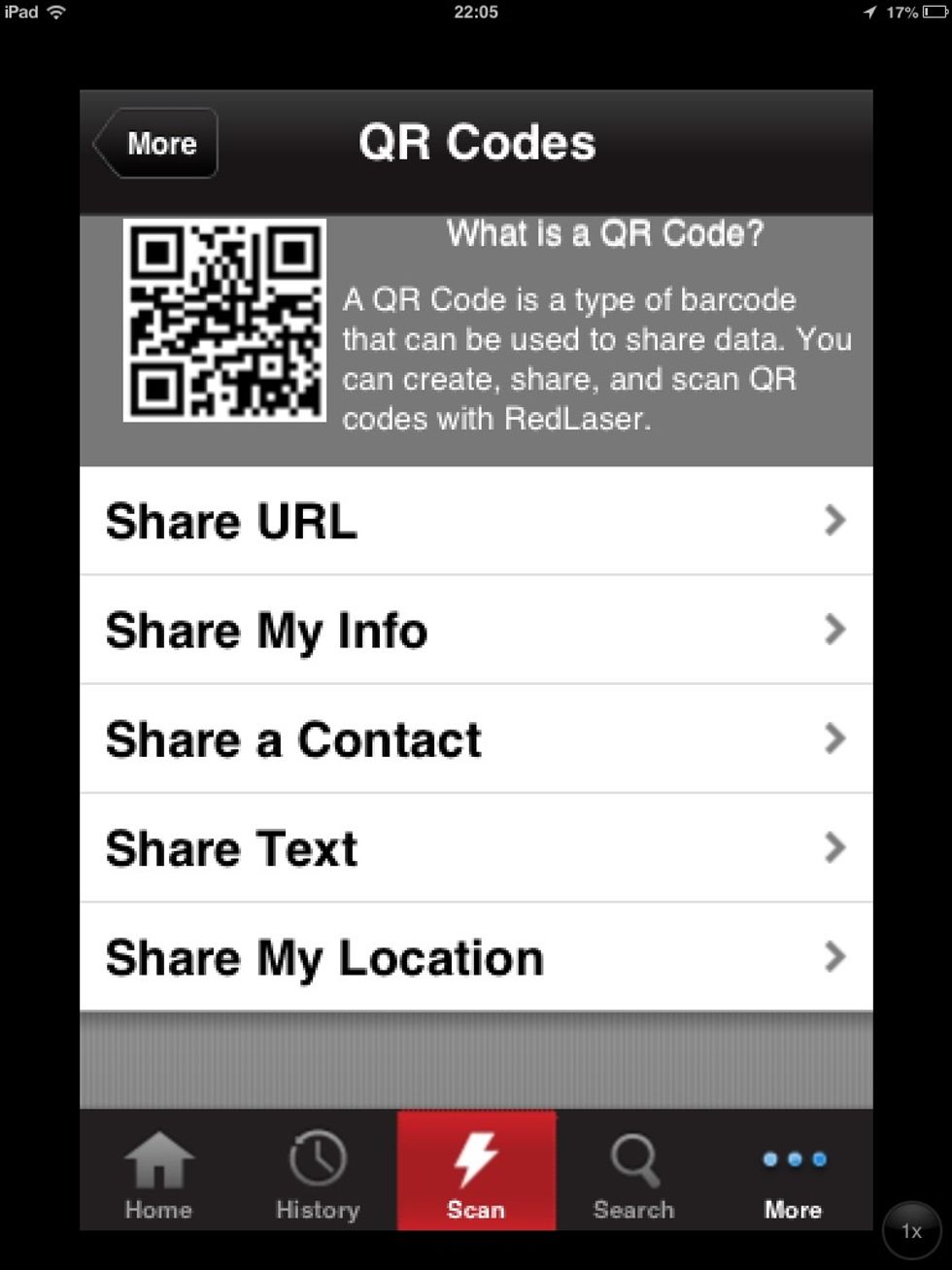
Task: Open Share Text options
Action: click(x=476, y=848)
